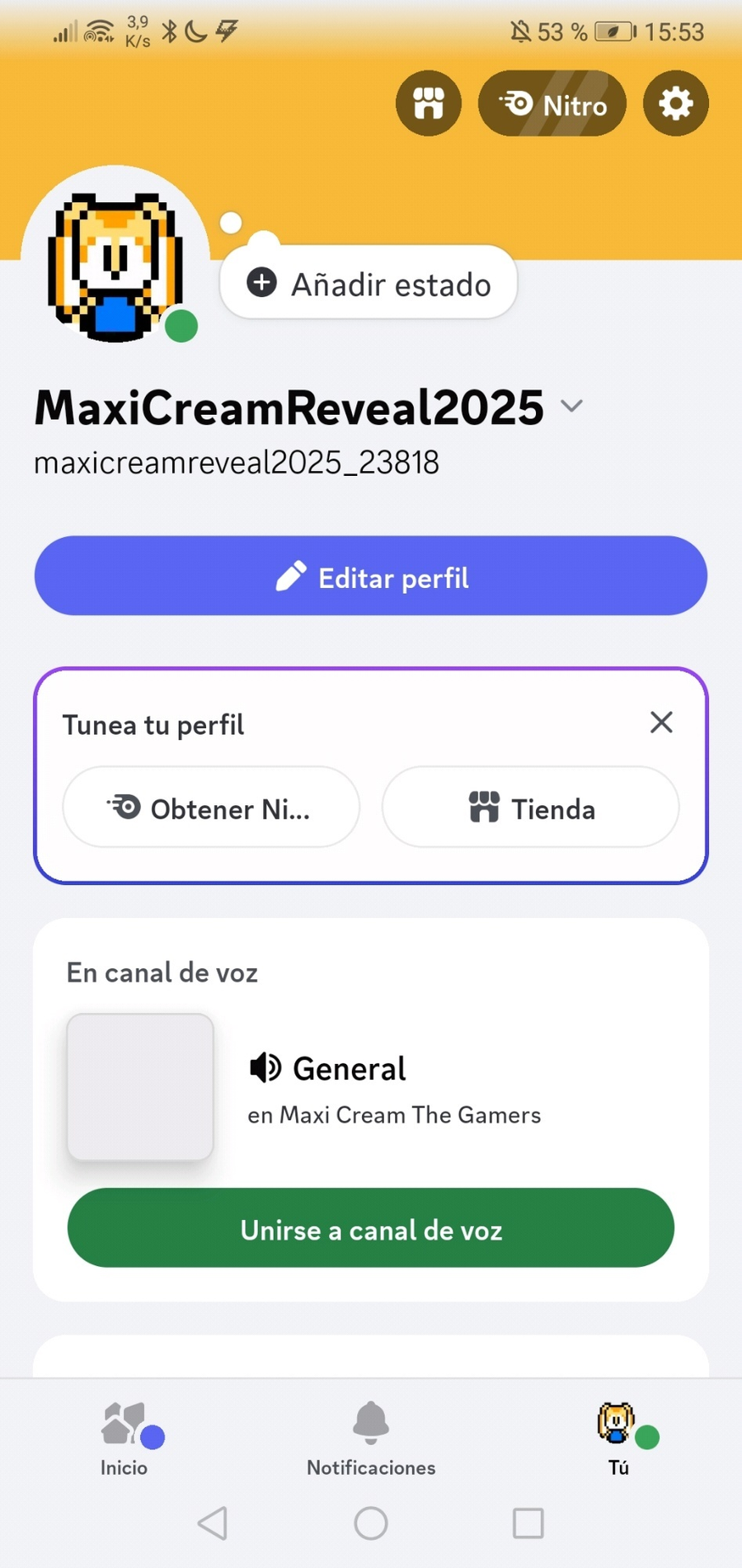Tap Editar perfil
This screenshot has height=1568, width=742.
371,576
